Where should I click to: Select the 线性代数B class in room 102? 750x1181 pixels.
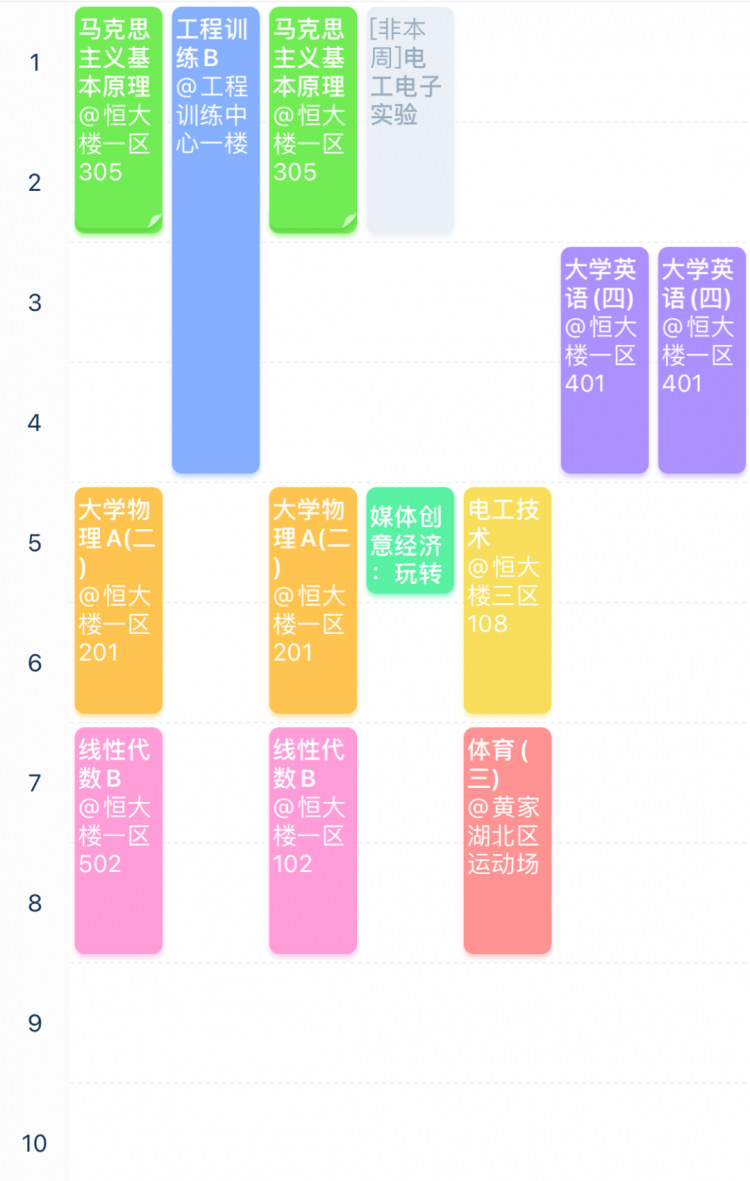pyautogui.click(x=312, y=840)
